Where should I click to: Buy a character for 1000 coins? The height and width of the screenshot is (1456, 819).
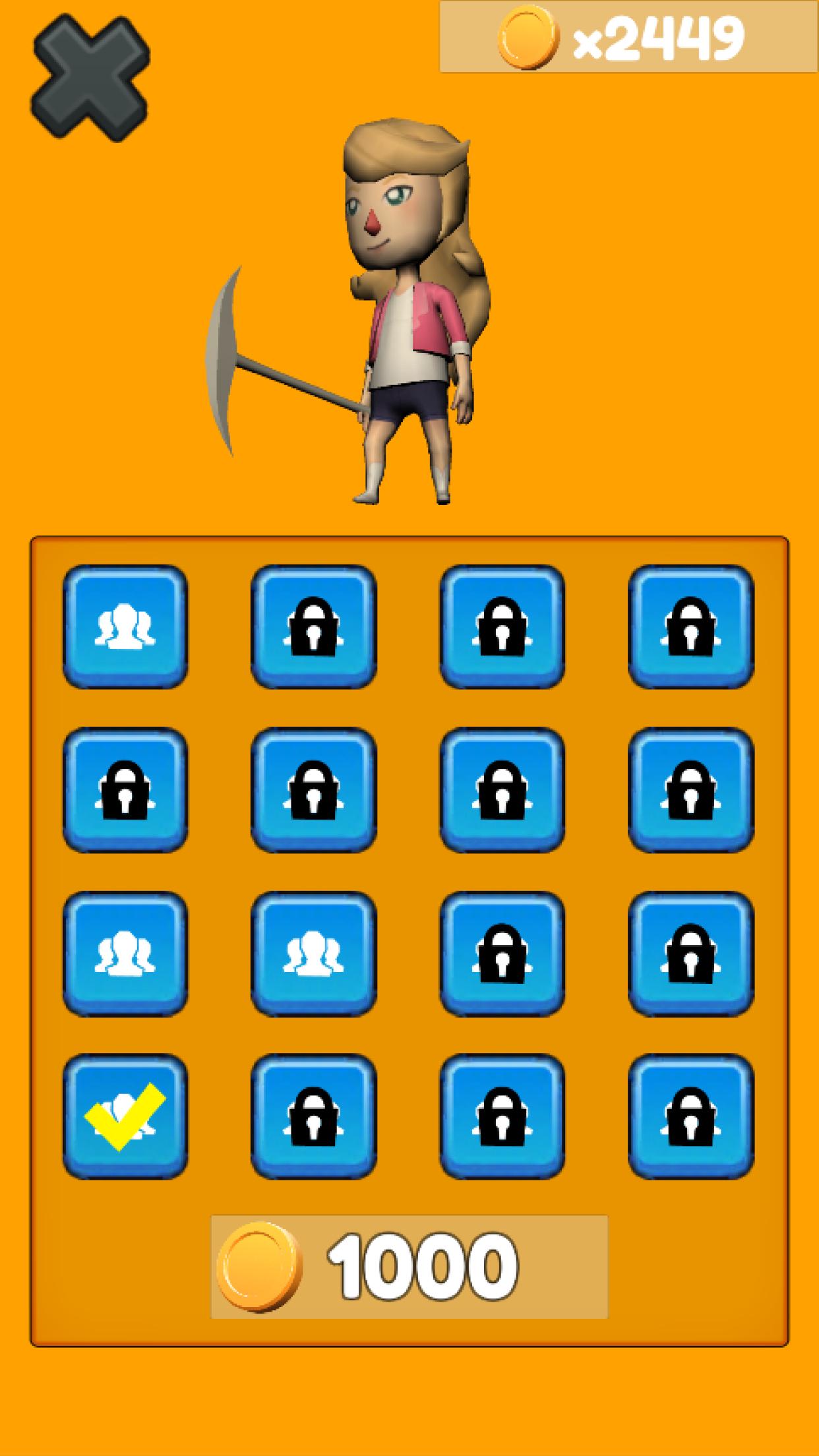pos(409,1267)
